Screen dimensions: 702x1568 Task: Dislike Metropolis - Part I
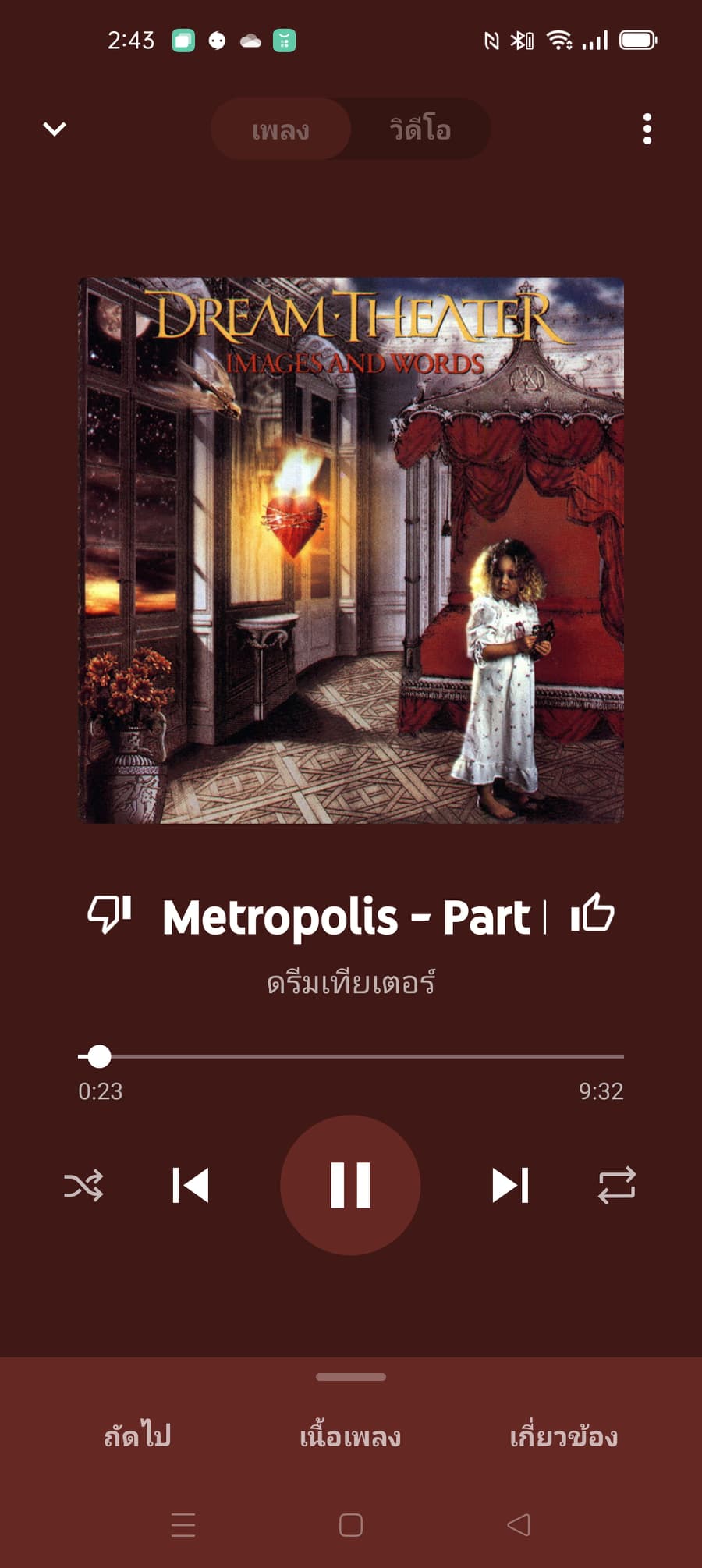coord(109,914)
